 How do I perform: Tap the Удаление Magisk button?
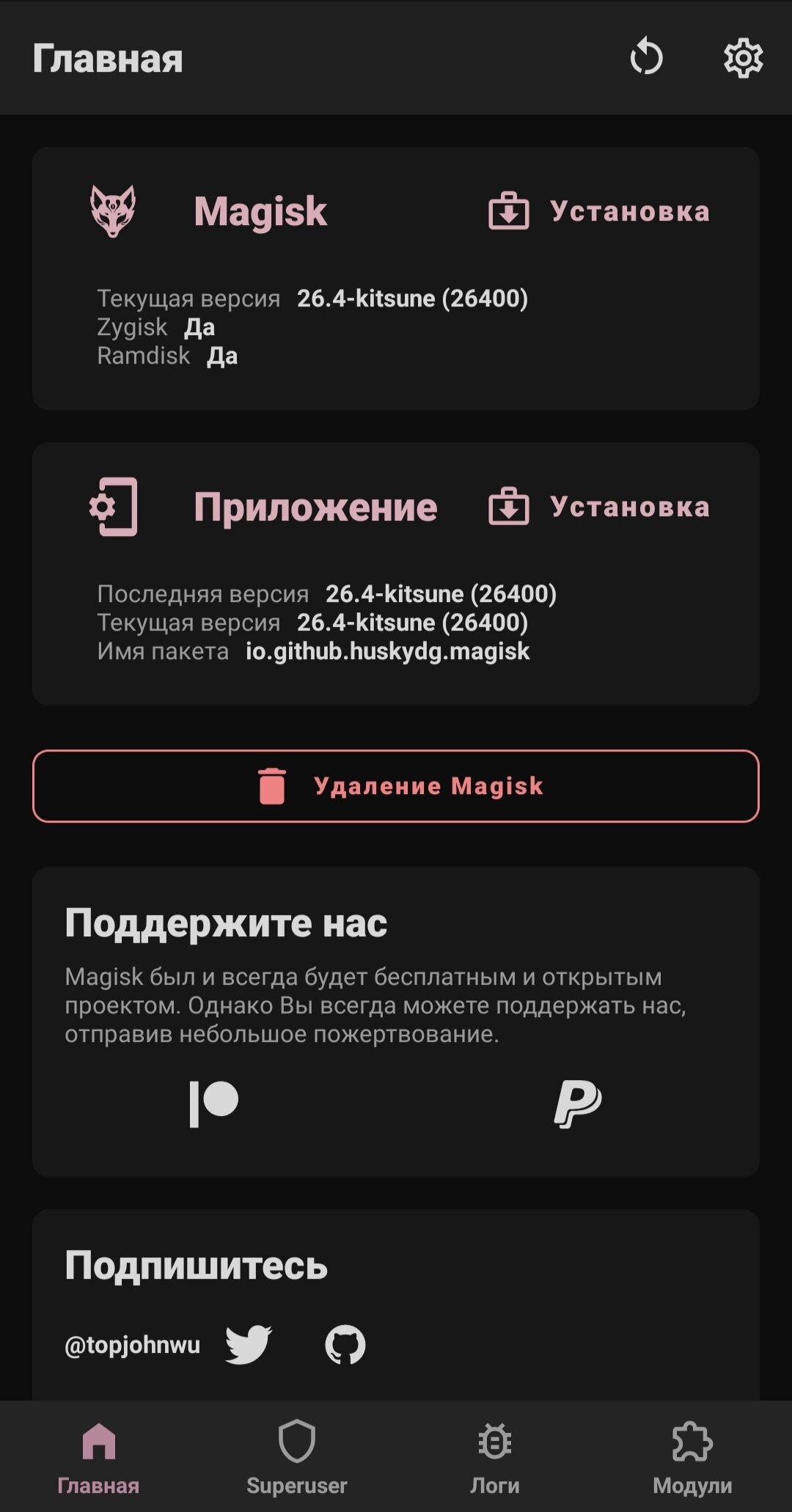click(x=396, y=786)
